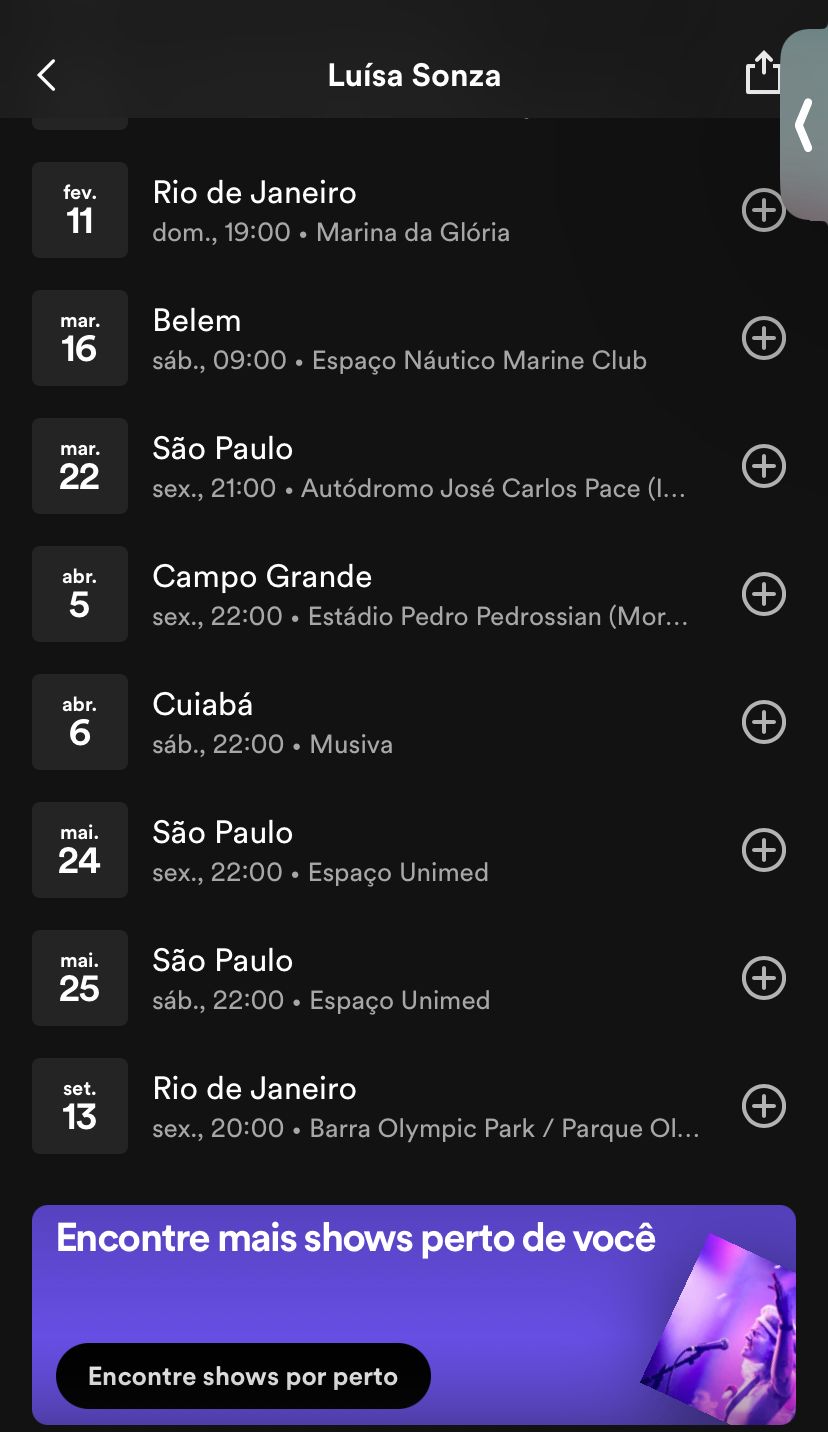Viewport: 828px width, 1432px height.
Task: Save the May 25 Espaço Unimed show
Action: coord(763,978)
